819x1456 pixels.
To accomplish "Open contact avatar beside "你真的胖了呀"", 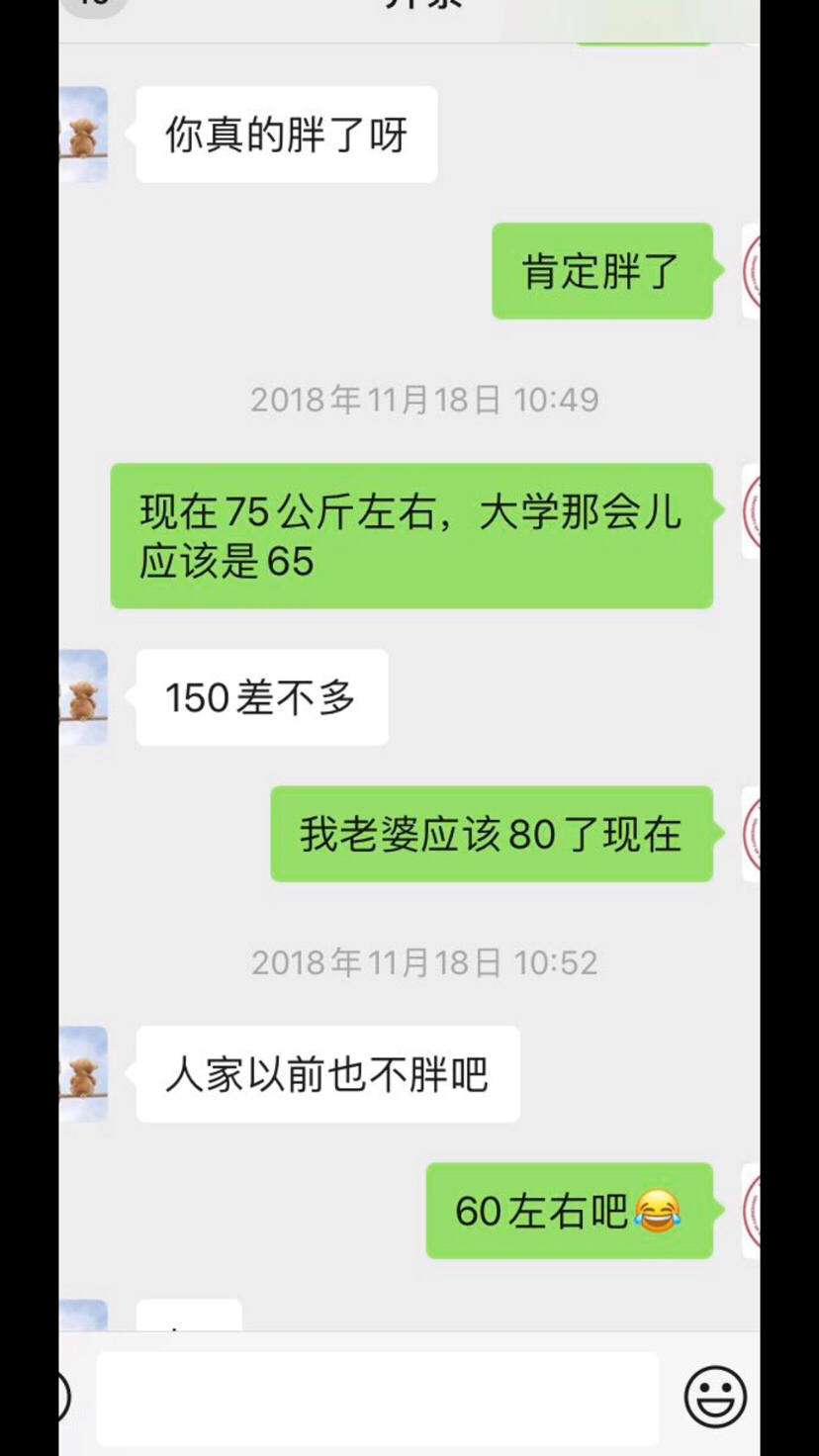I will pyautogui.click(x=83, y=135).
